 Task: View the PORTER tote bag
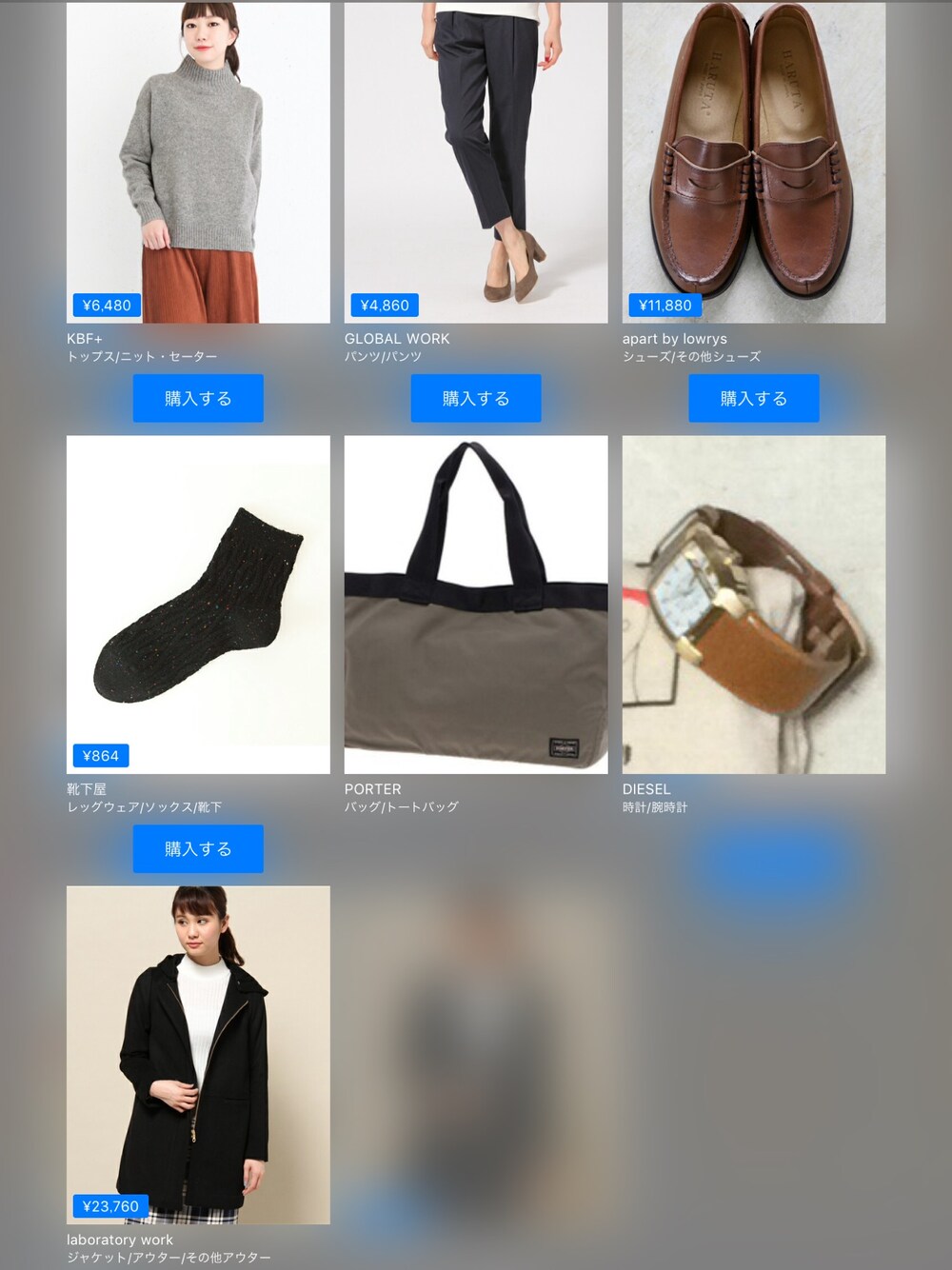pos(476,605)
